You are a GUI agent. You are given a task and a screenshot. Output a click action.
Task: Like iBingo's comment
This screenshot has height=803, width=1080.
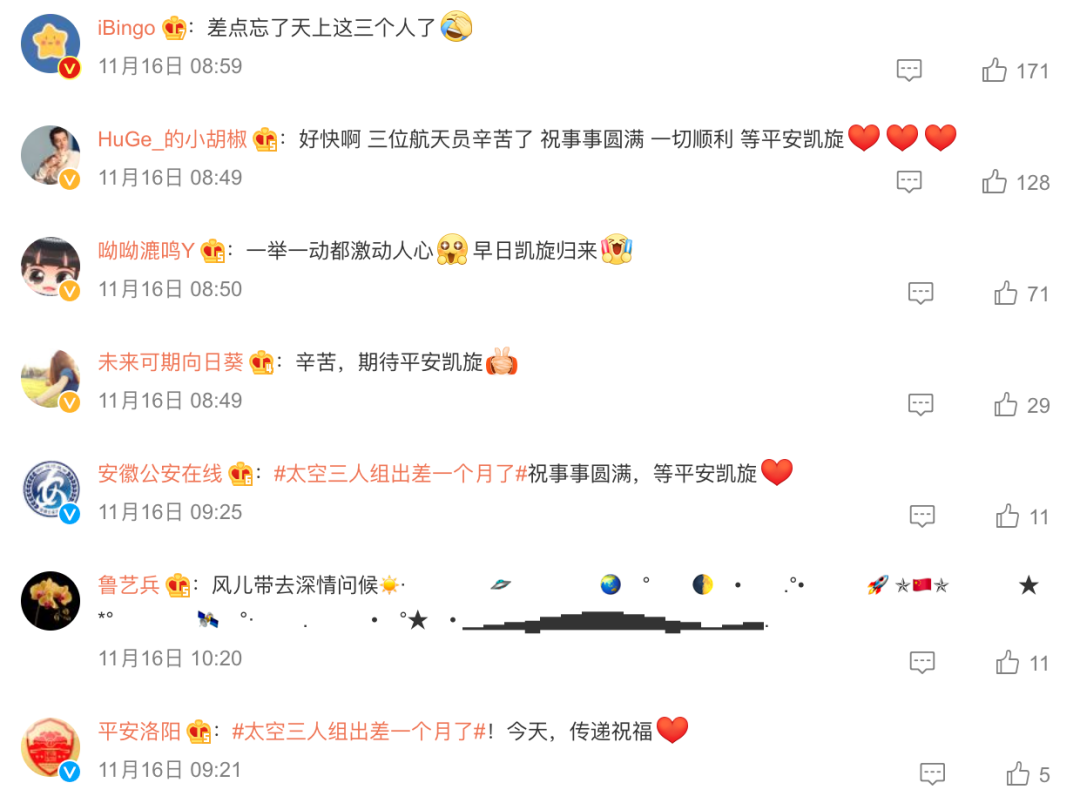994,70
